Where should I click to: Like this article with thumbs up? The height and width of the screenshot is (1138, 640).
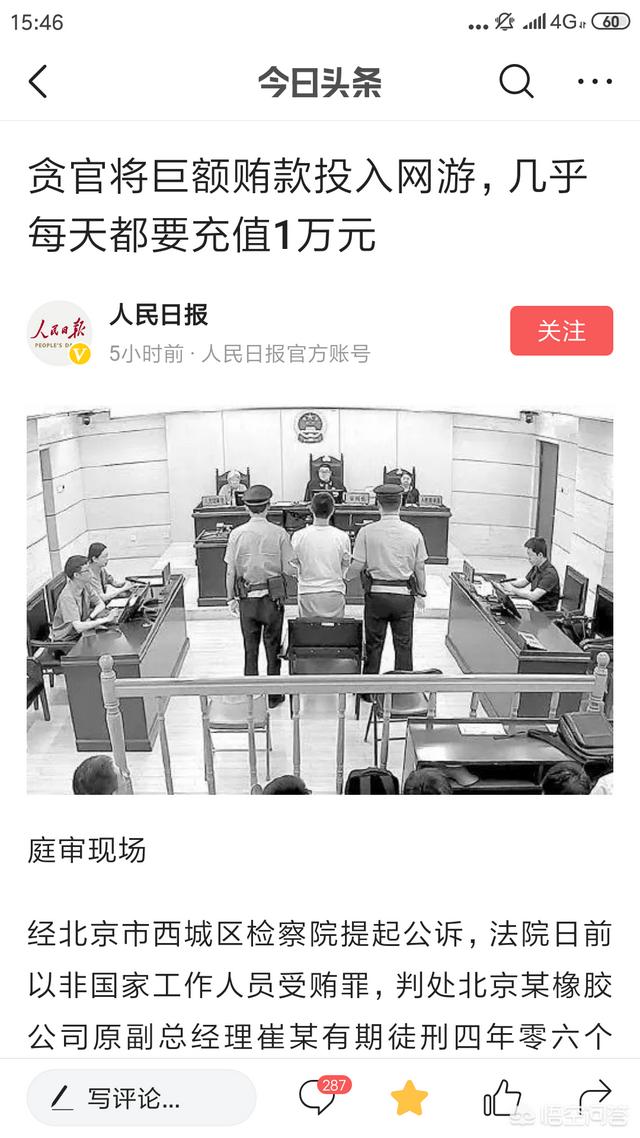click(x=502, y=1098)
